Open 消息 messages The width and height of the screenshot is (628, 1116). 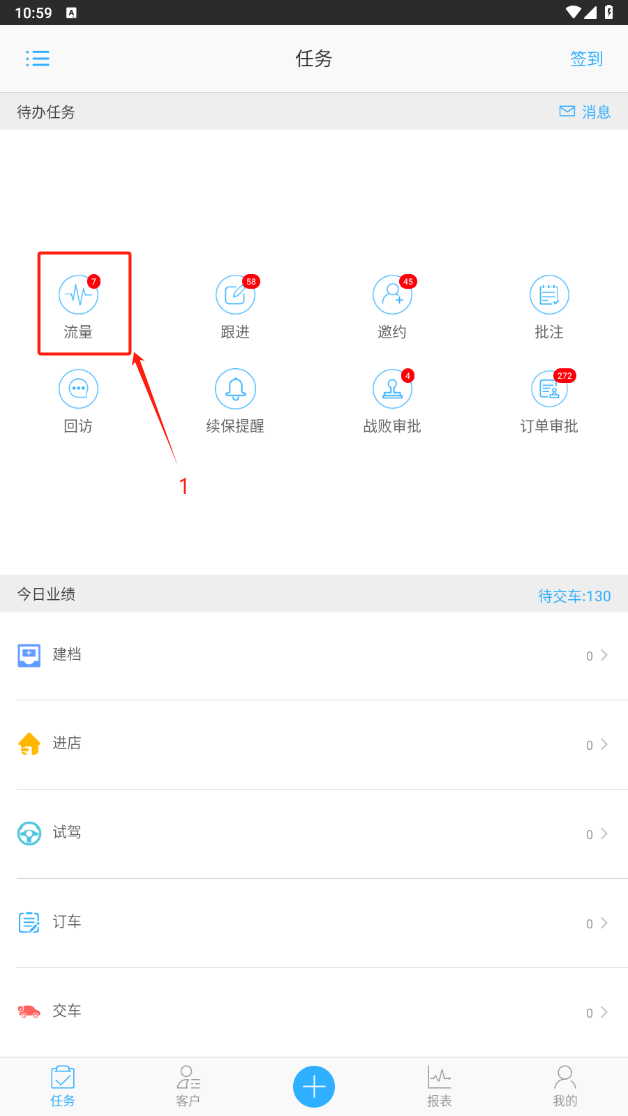(585, 112)
